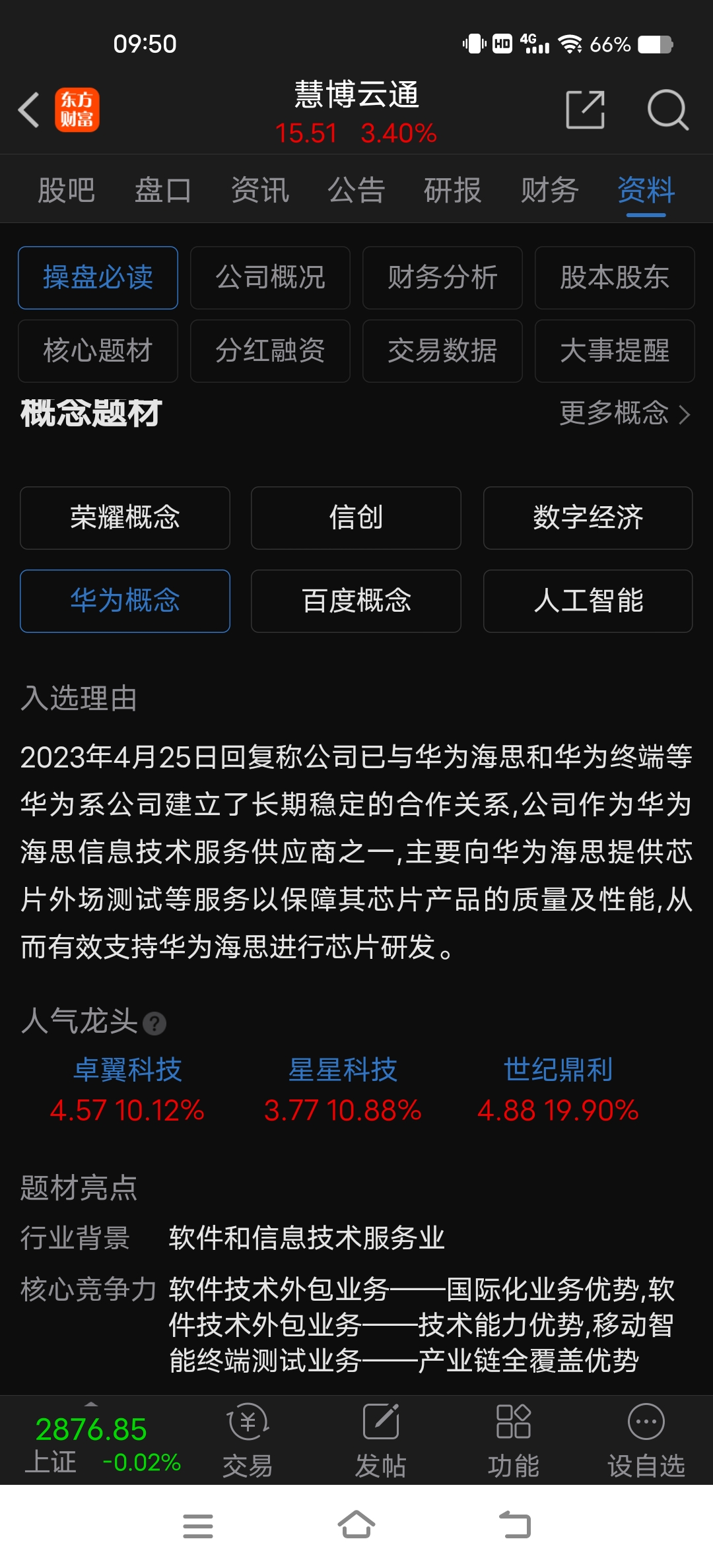
Task: Open the 交易 trade button
Action: (248, 1440)
